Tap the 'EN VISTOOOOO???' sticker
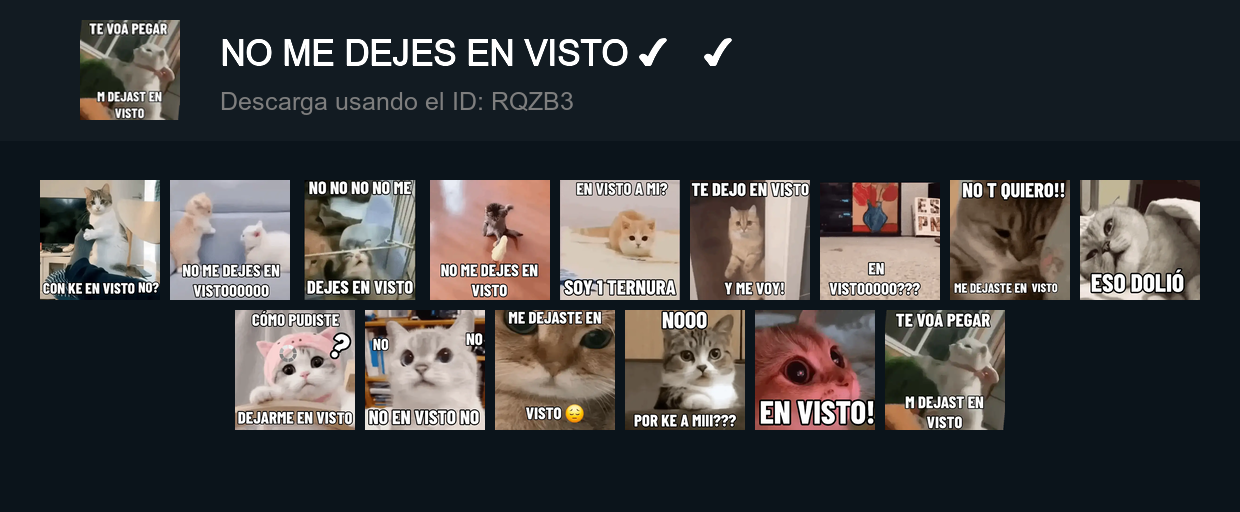 pos(880,240)
